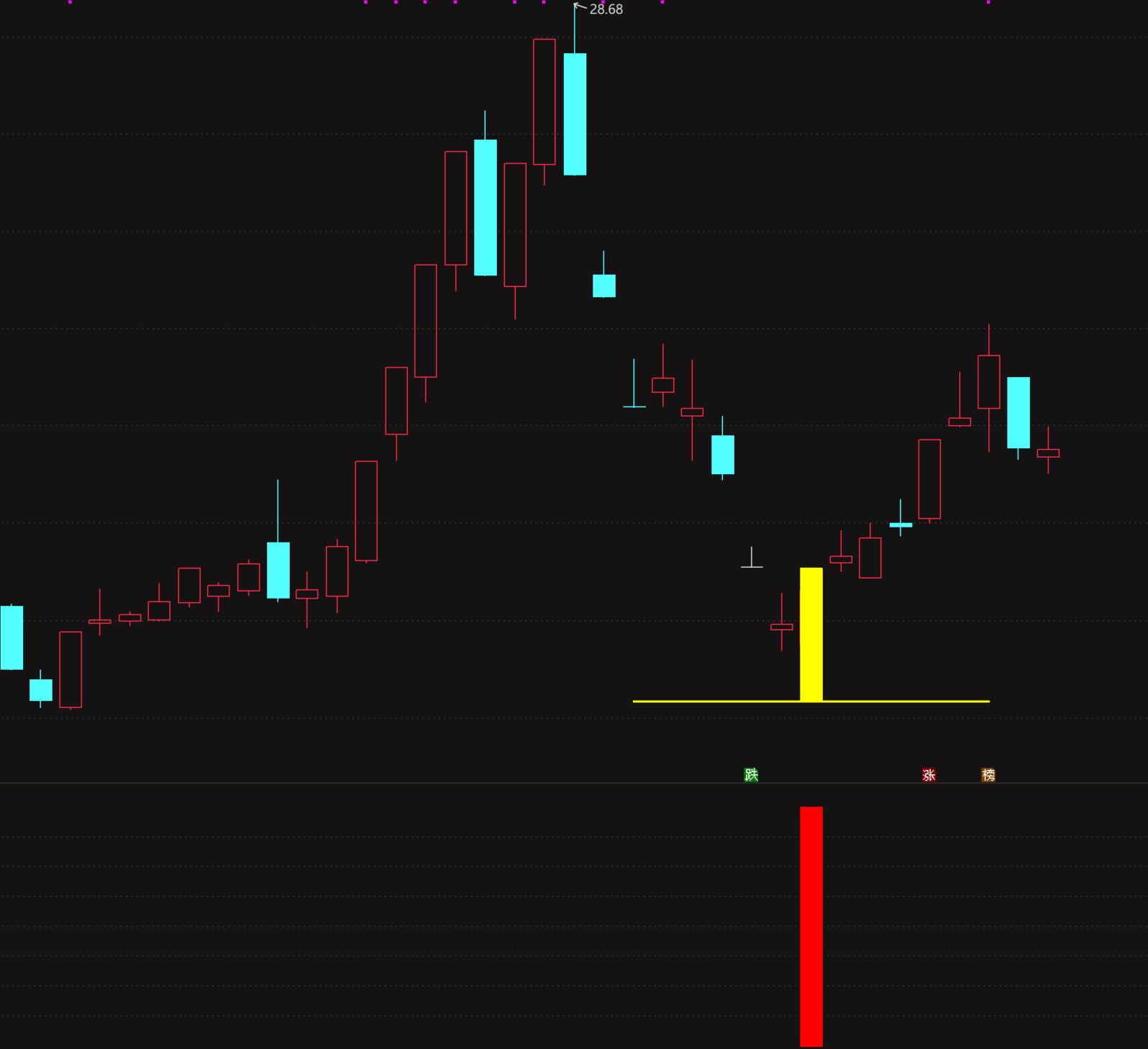
Task: Open the green 跌 event marker
Action: [751, 775]
